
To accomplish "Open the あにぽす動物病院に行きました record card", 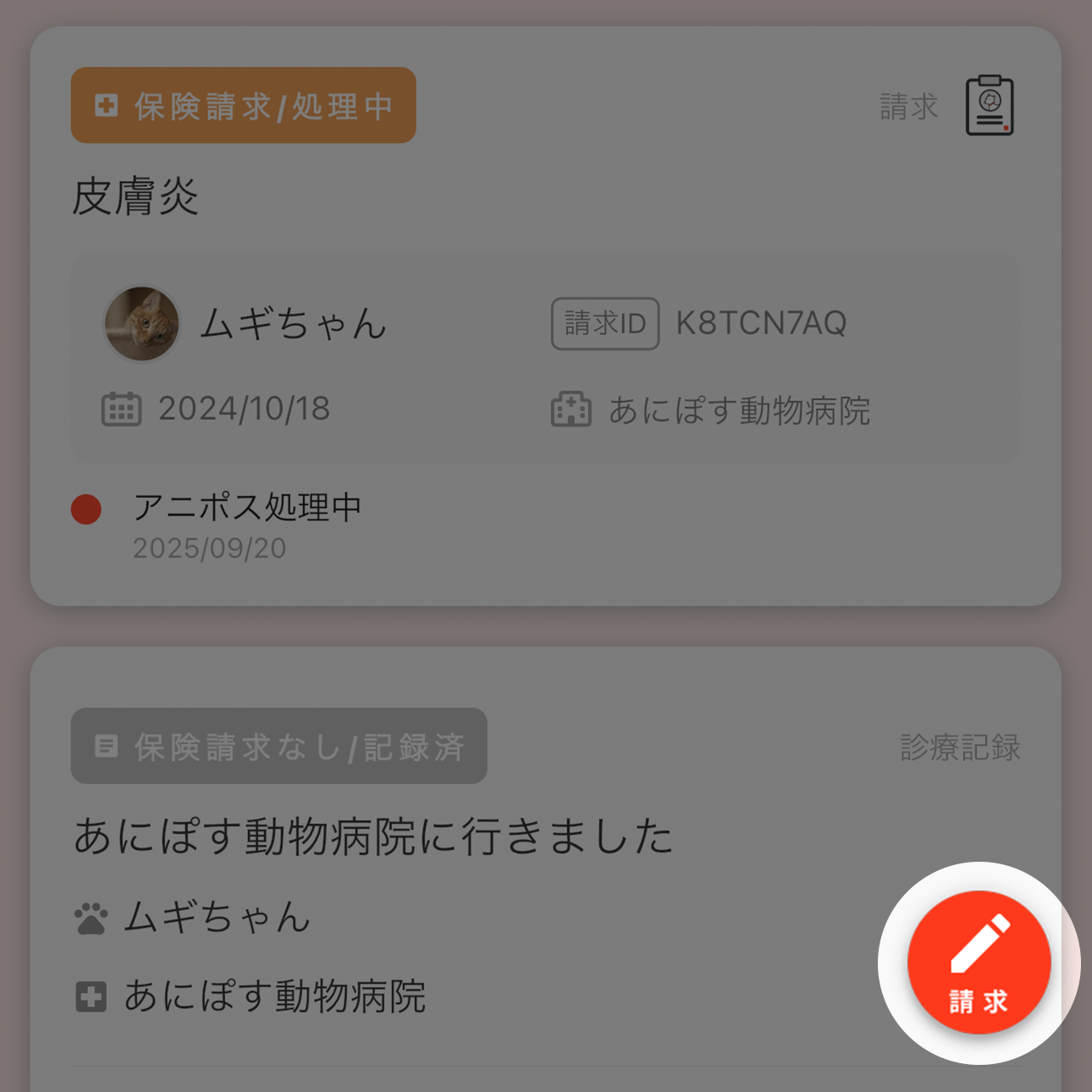I will (546, 869).
